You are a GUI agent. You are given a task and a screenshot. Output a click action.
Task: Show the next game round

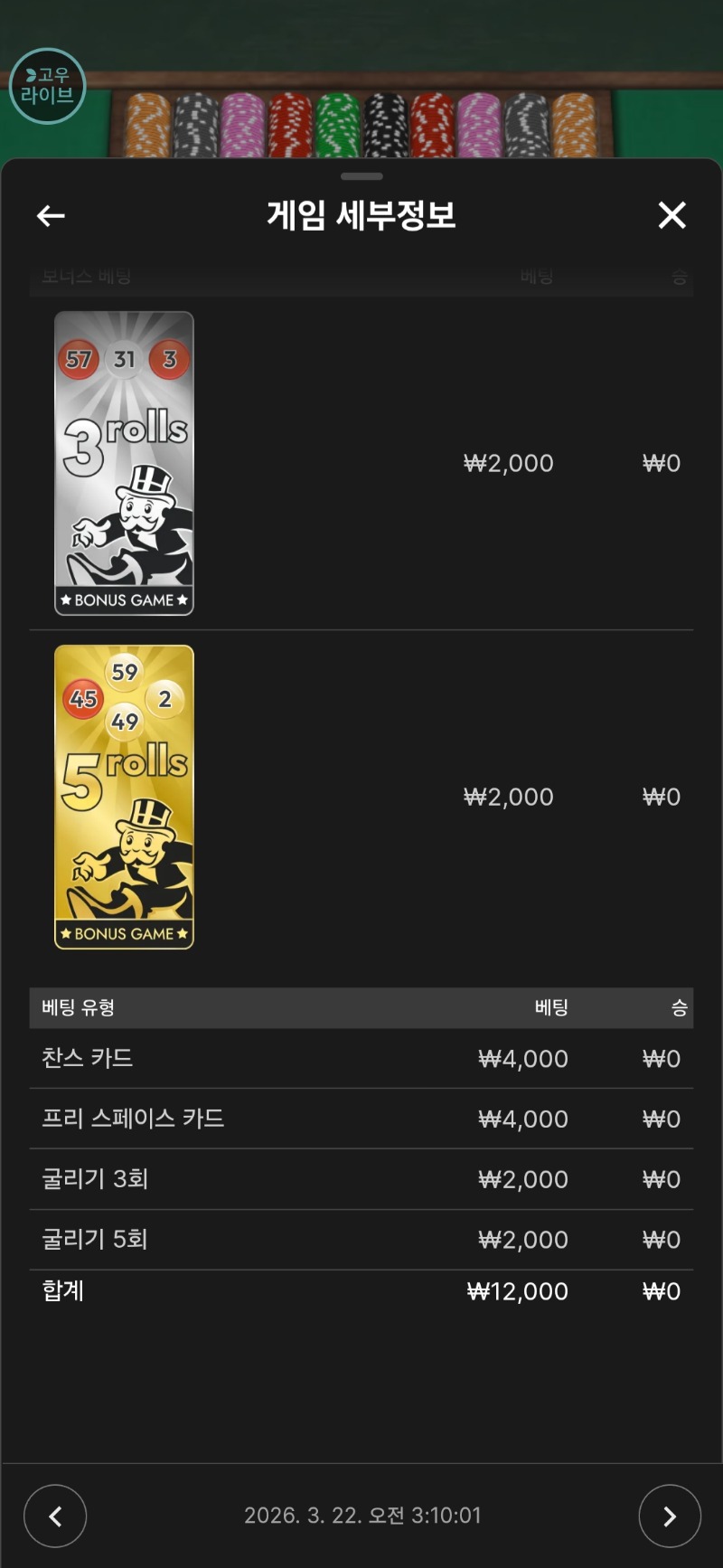tap(669, 1516)
